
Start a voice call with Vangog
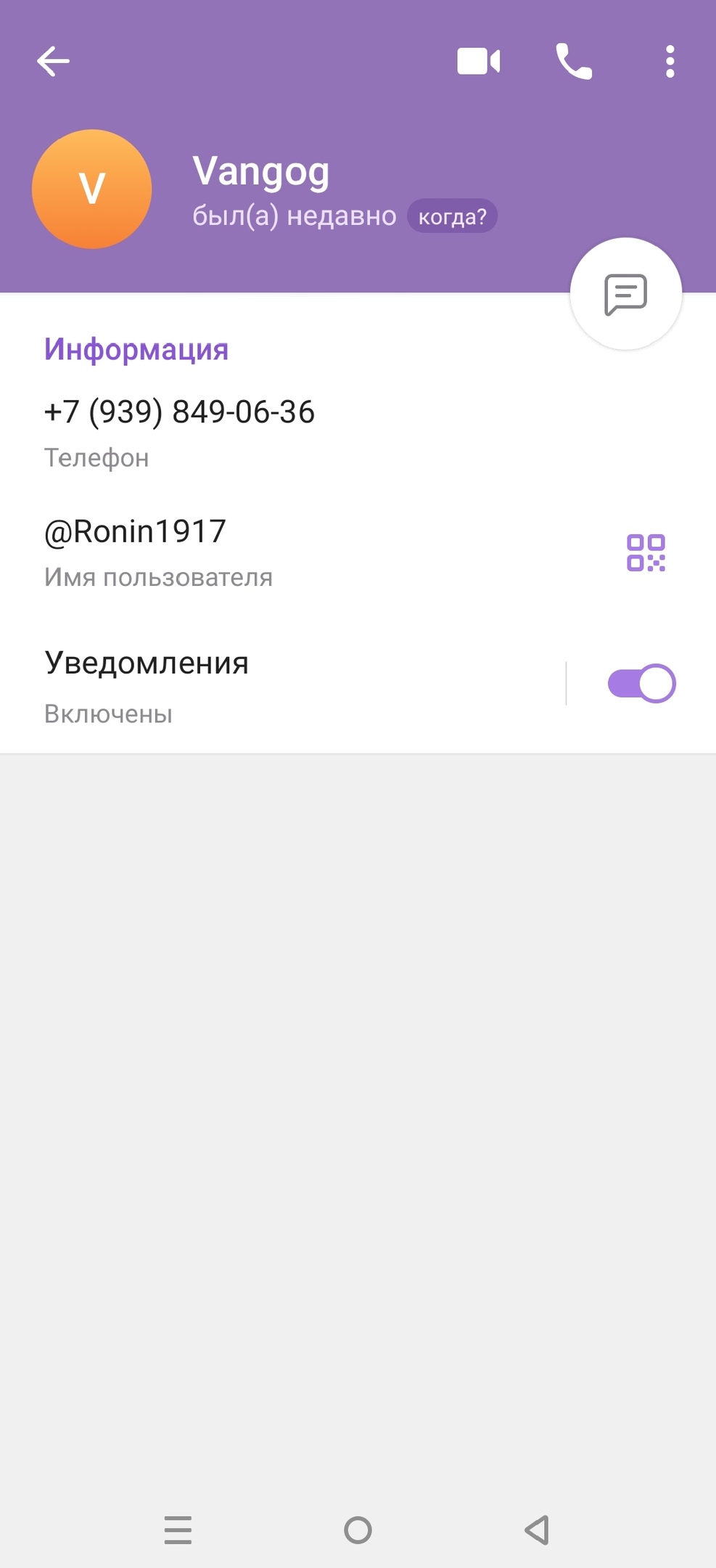[574, 61]
